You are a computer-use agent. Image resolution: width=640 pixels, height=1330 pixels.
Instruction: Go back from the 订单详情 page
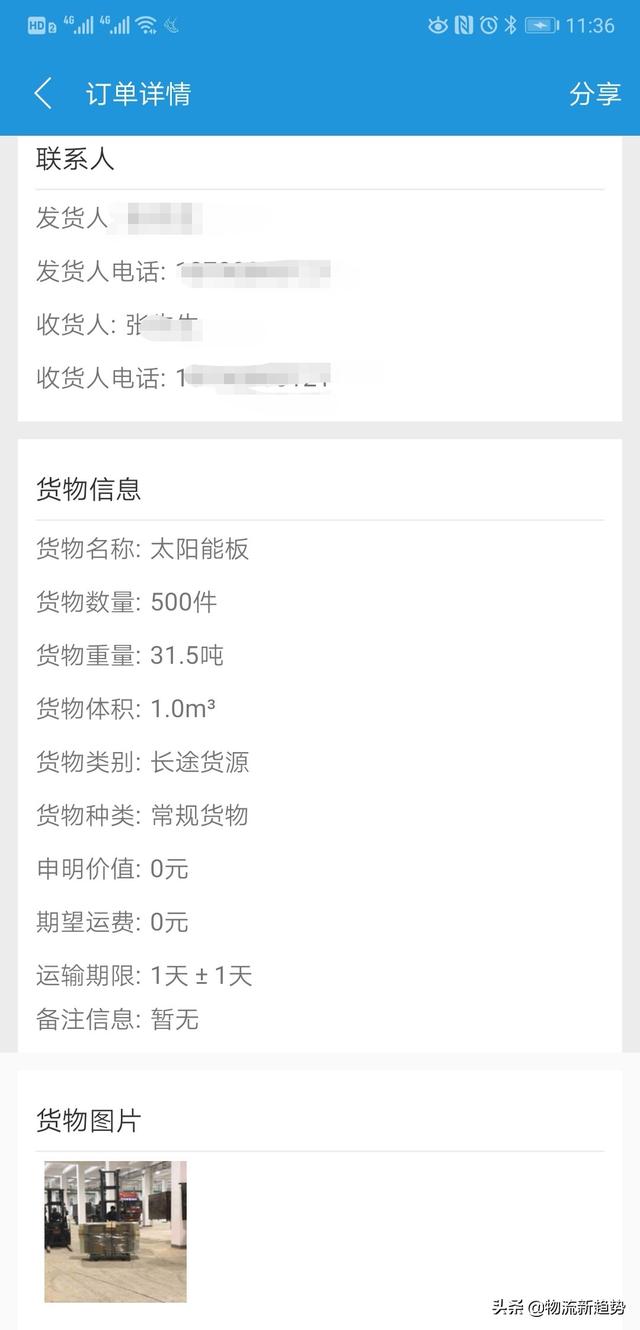click(43, 94)
